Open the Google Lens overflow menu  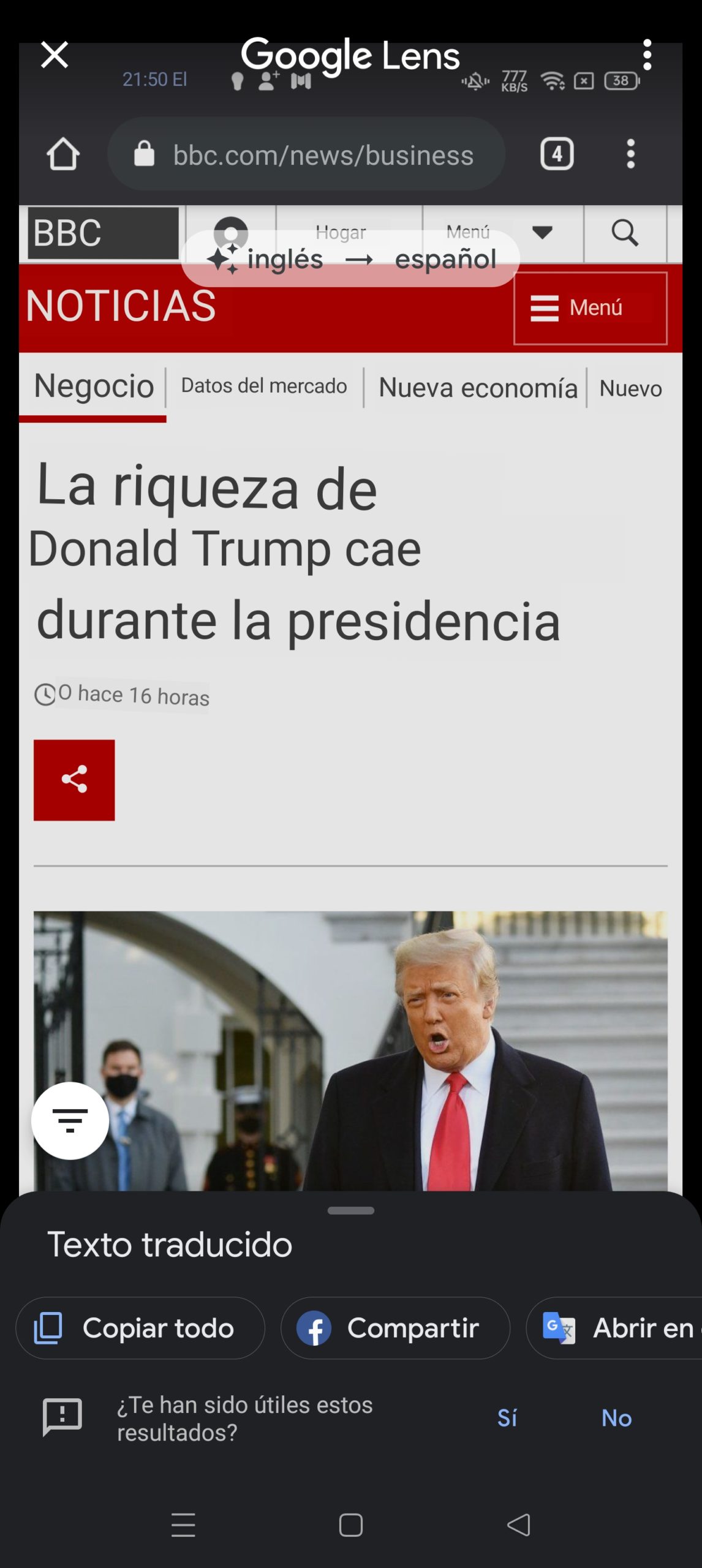click(x=647, y=55)
